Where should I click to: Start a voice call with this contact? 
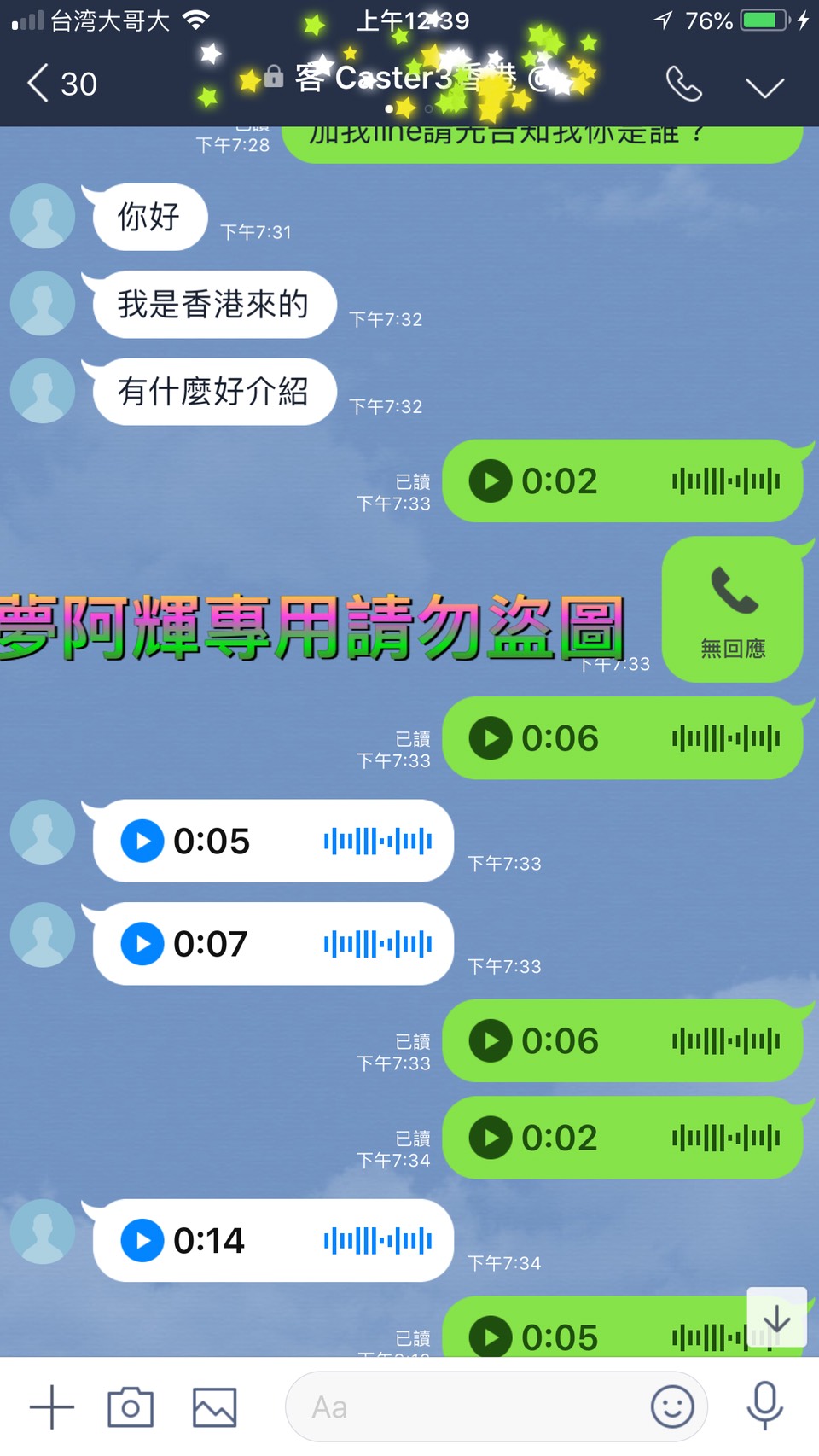click(683, 84)
